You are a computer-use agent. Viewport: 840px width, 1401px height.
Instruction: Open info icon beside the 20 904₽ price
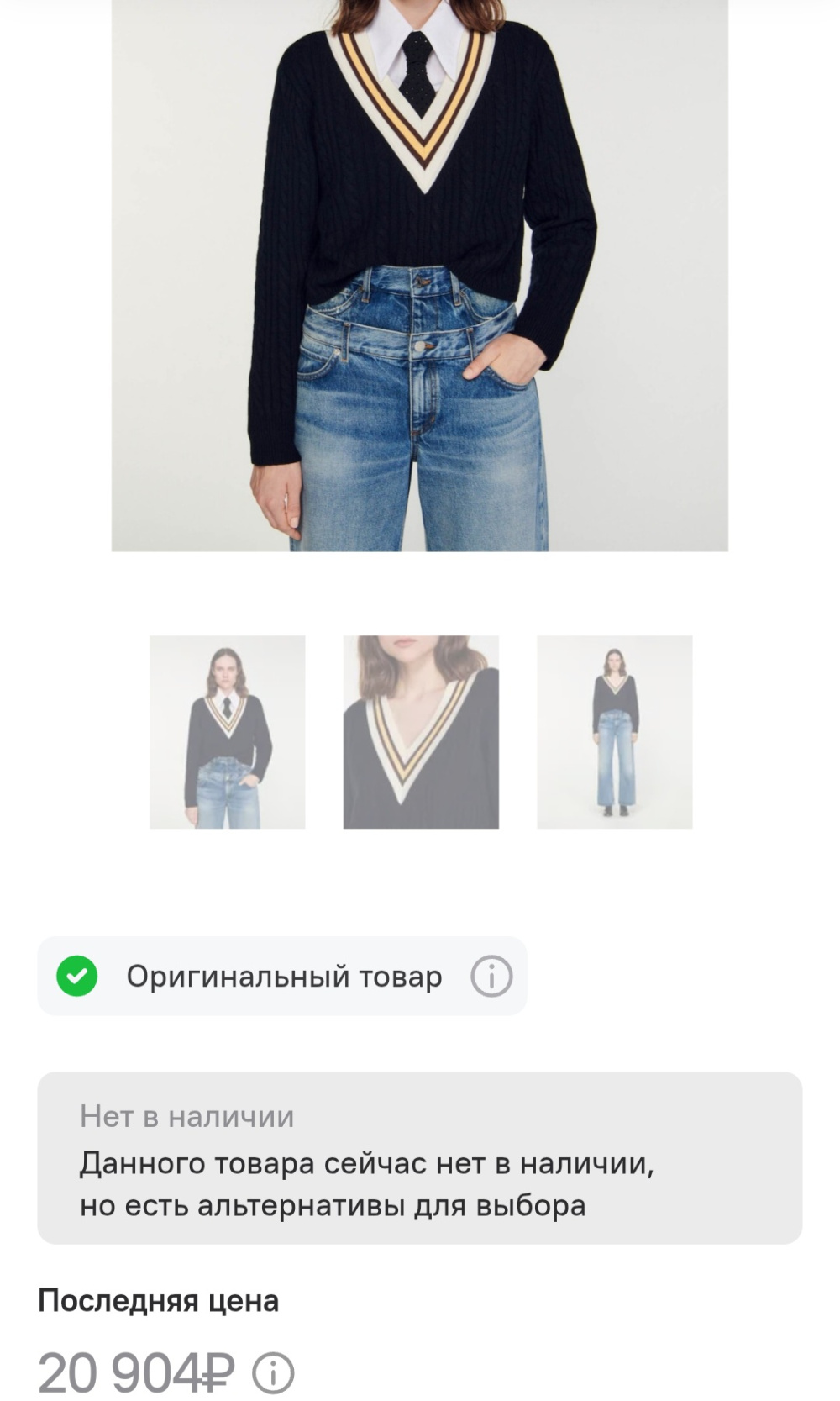pos(274,1372)
